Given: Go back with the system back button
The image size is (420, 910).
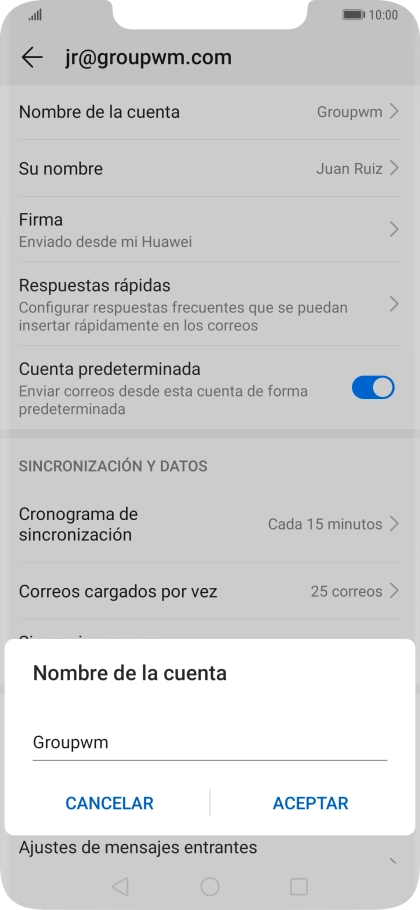Looking at the screenshot, I should [x=120, y=886].
